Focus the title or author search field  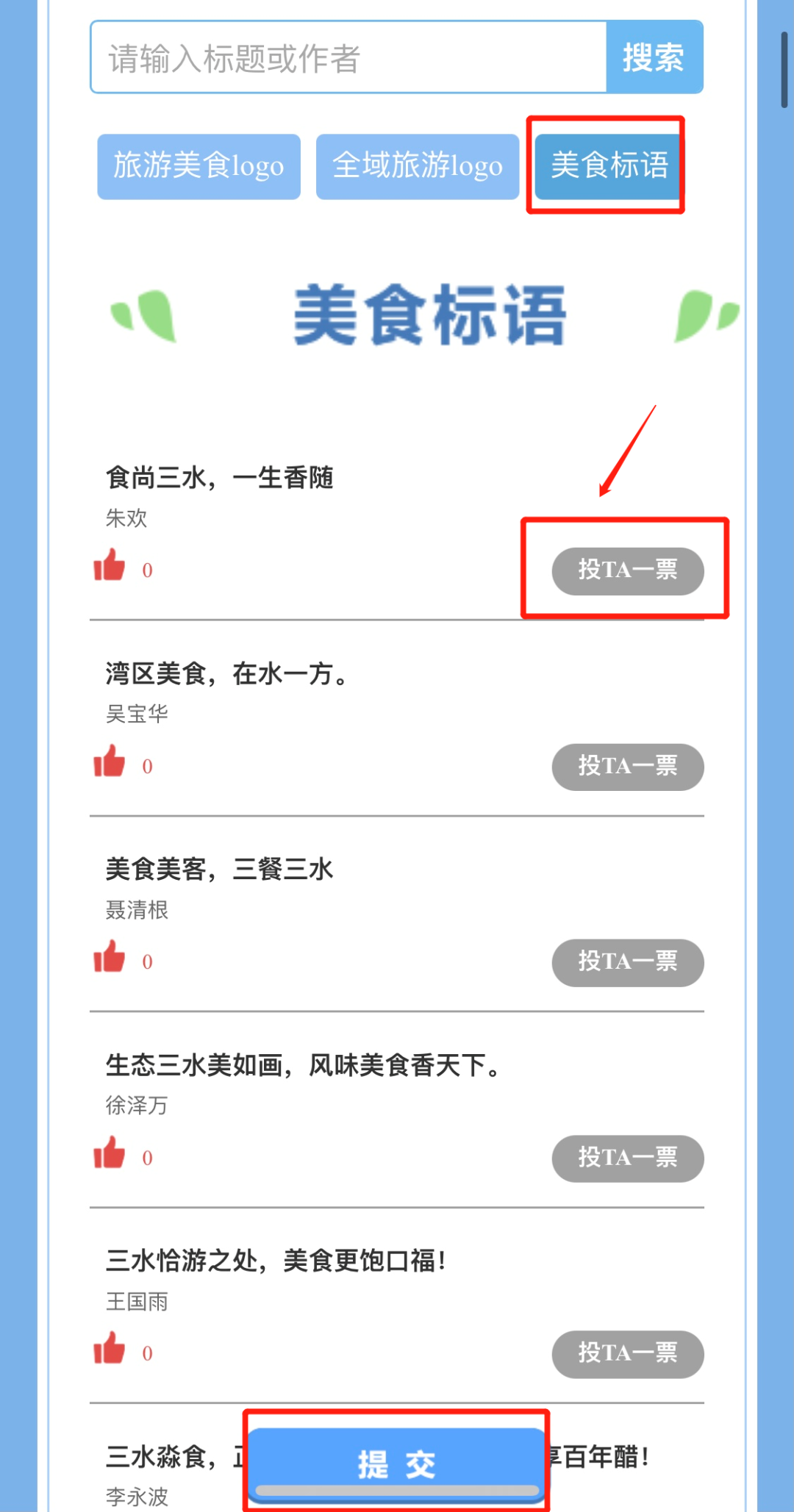coord(348,58)
